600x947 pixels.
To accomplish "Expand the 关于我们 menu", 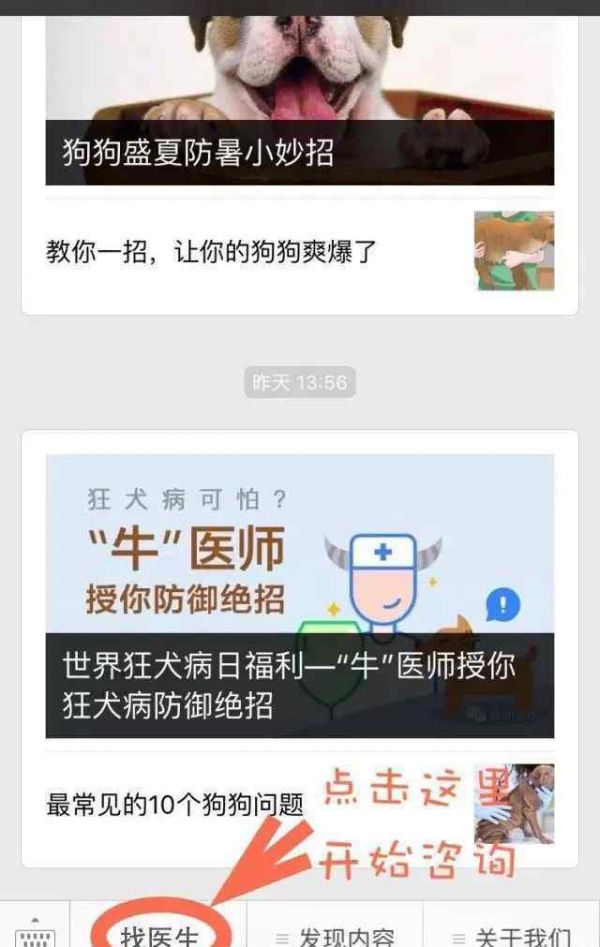I will tap(512, 934).
